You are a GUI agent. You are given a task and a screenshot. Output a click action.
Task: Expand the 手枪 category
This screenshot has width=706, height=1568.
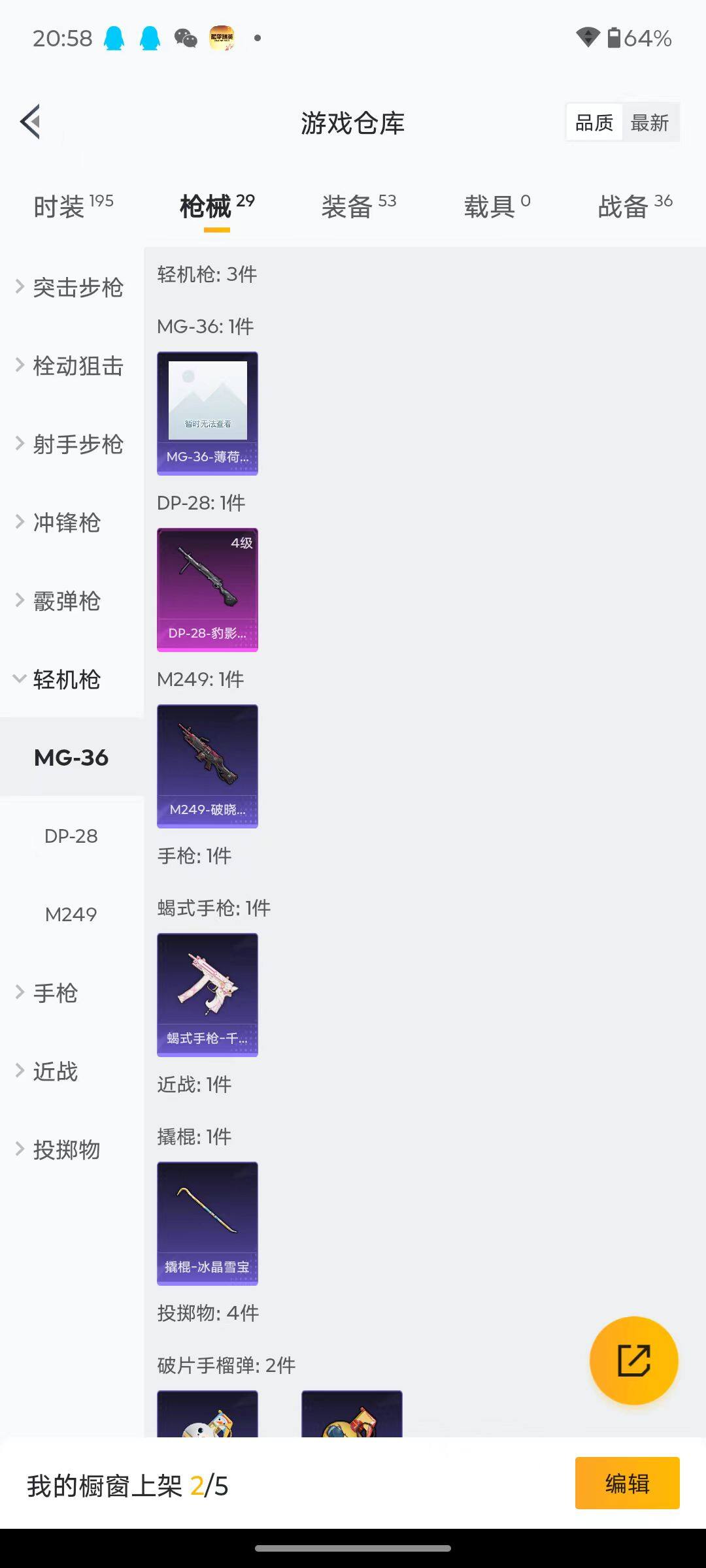pos(55,993)
